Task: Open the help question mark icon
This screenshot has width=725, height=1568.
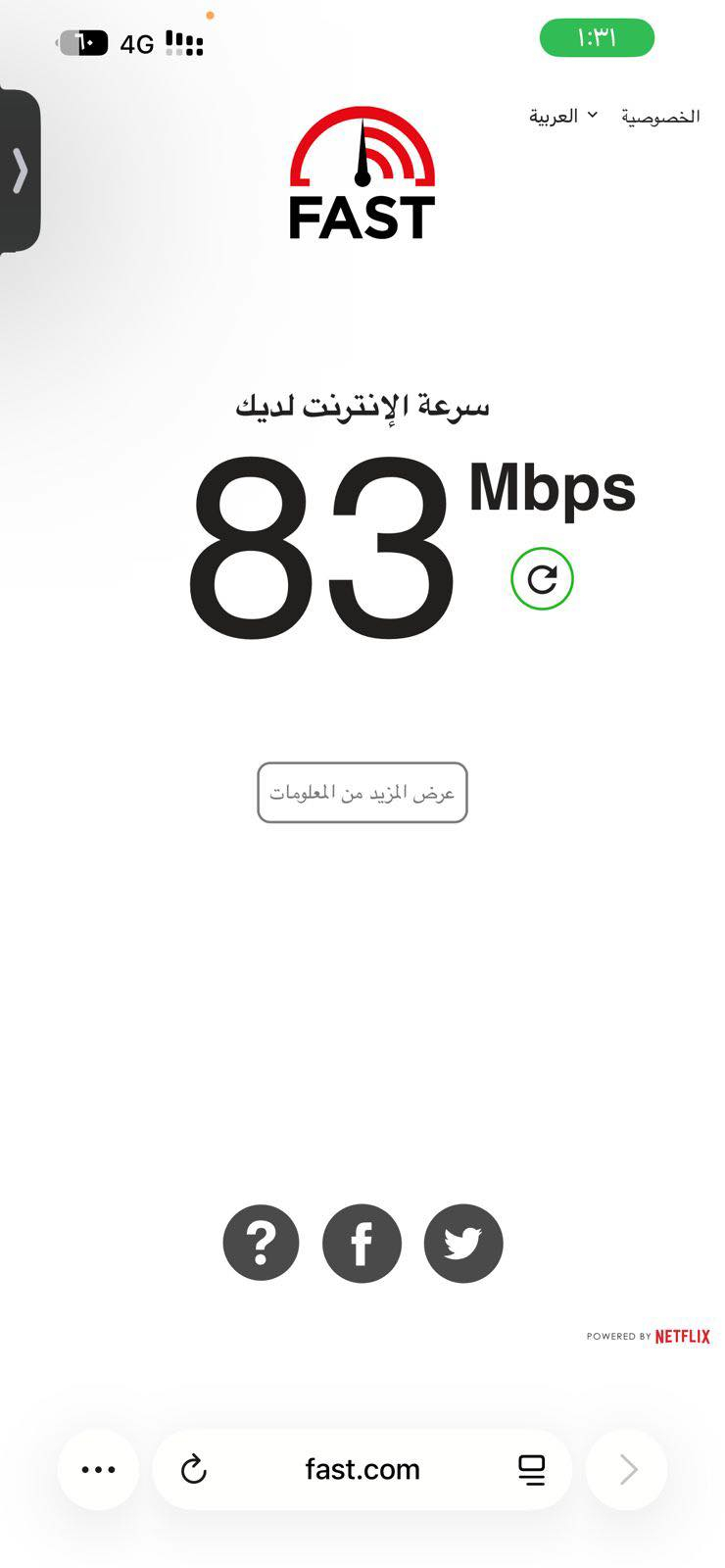Action: coord(261,1243)
